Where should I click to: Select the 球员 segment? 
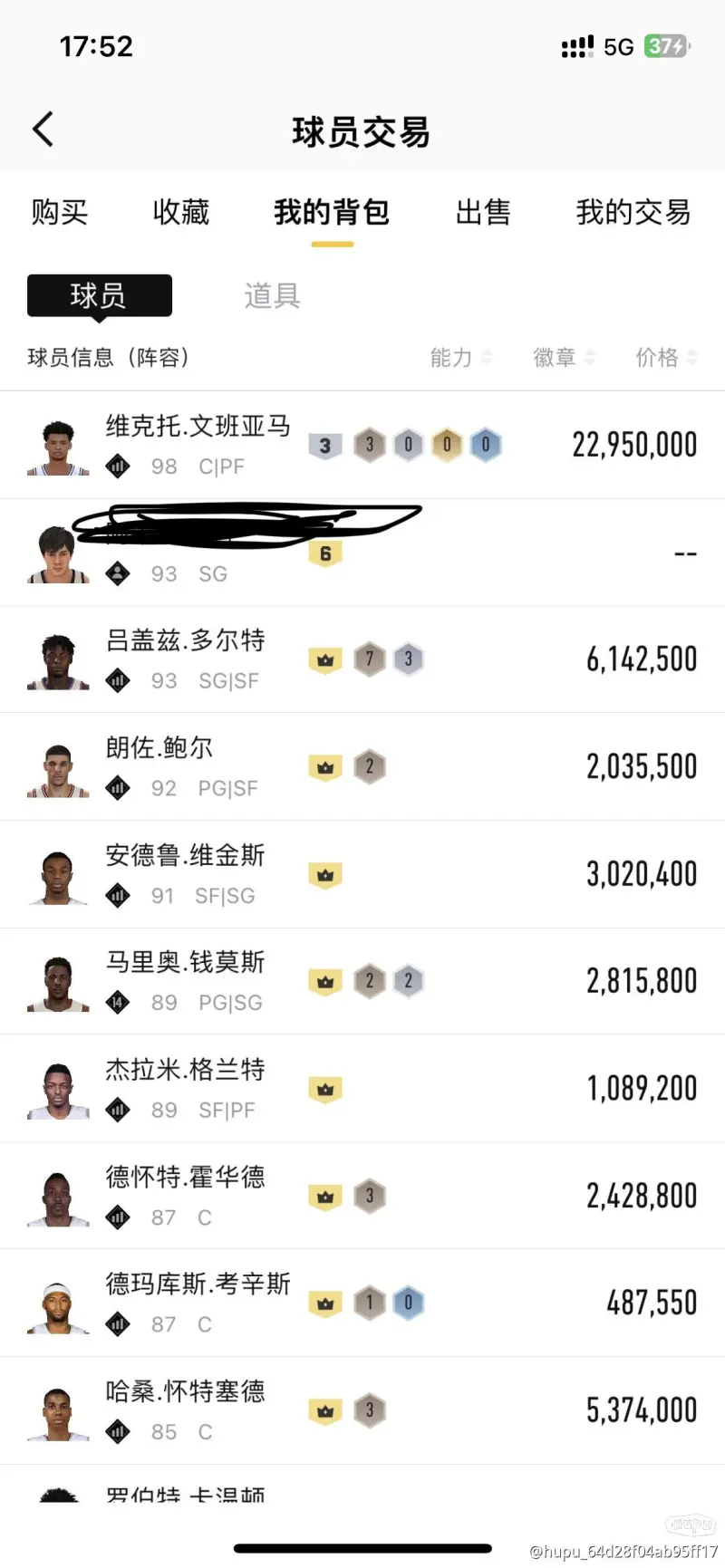click(99, 295)
